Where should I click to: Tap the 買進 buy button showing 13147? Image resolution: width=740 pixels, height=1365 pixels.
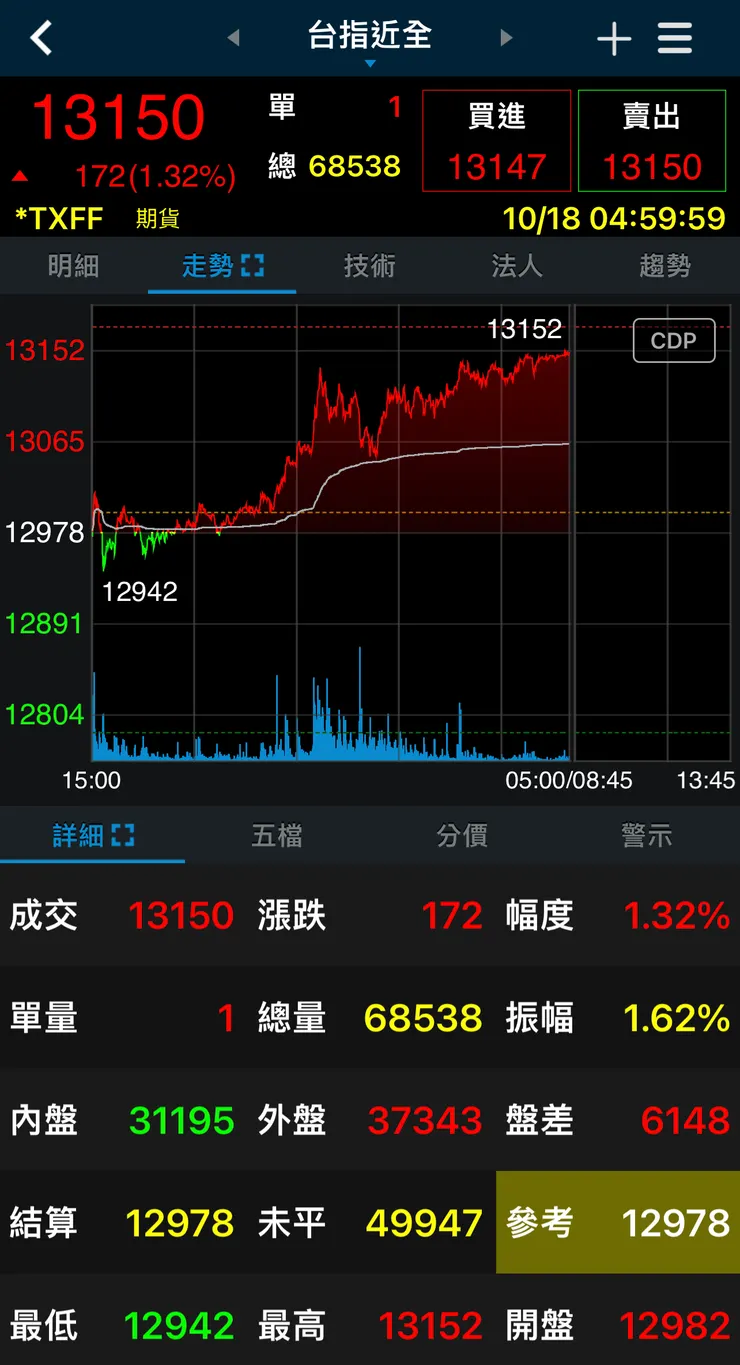497,140
